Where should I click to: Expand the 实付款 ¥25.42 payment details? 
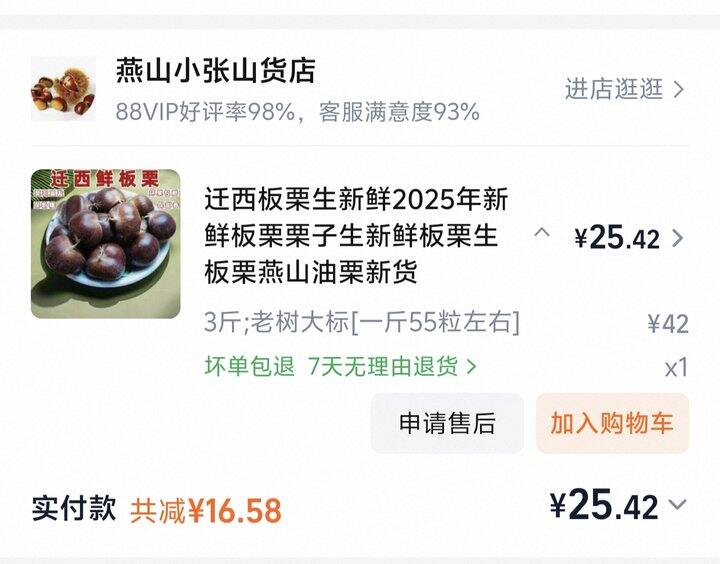678,505
